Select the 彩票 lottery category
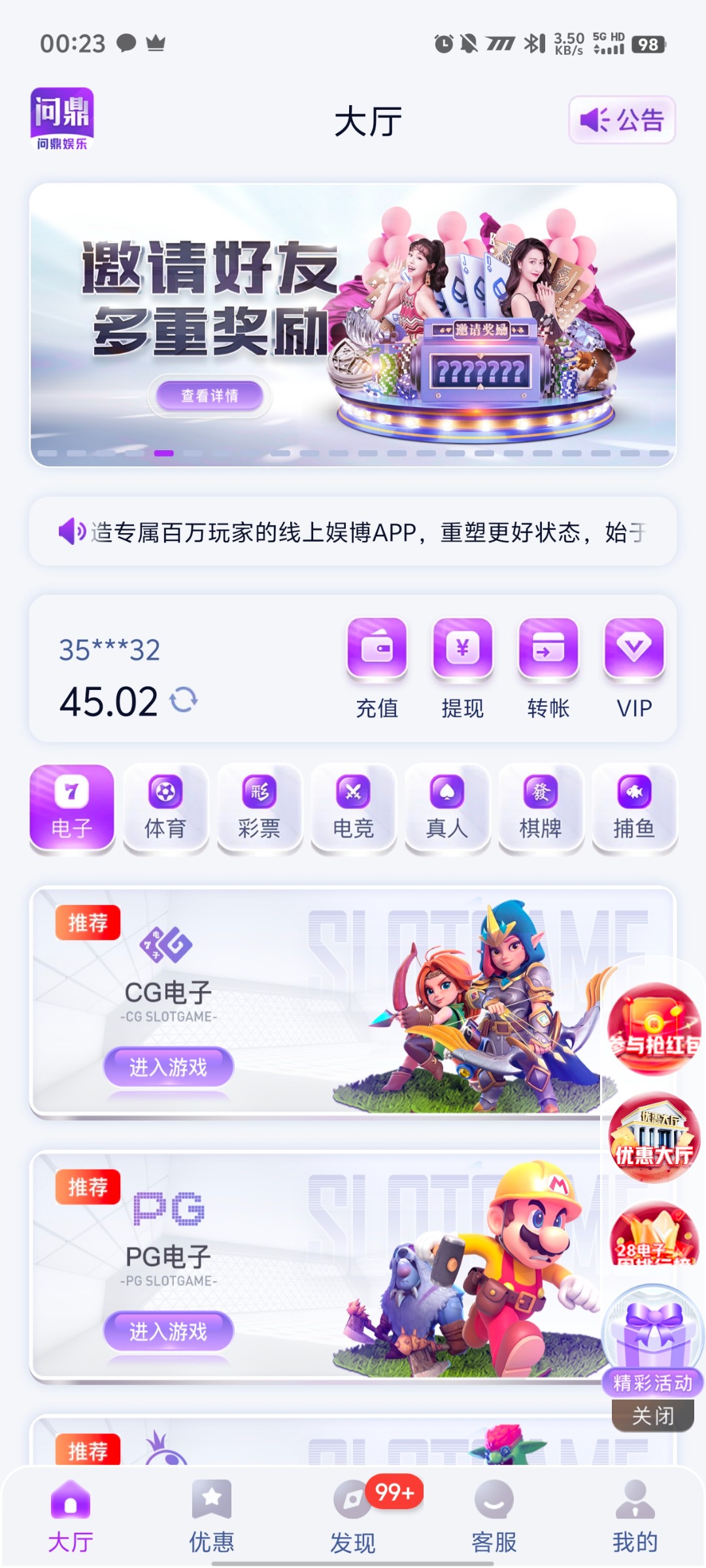706x1568 pixels. click(259, 808)
